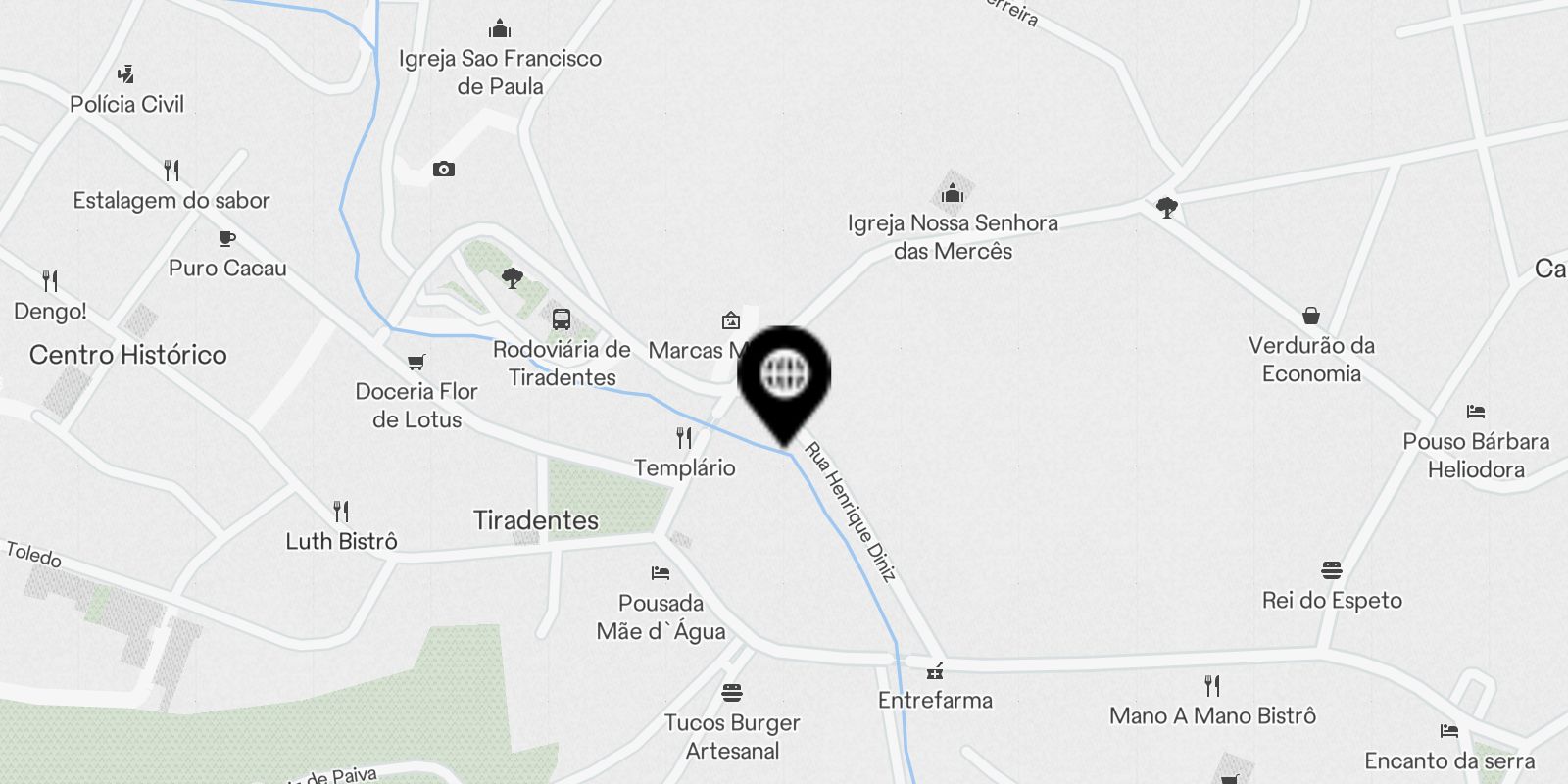Open Puro Cacau café marker
1568x784 pixels.
coord(227,239)
